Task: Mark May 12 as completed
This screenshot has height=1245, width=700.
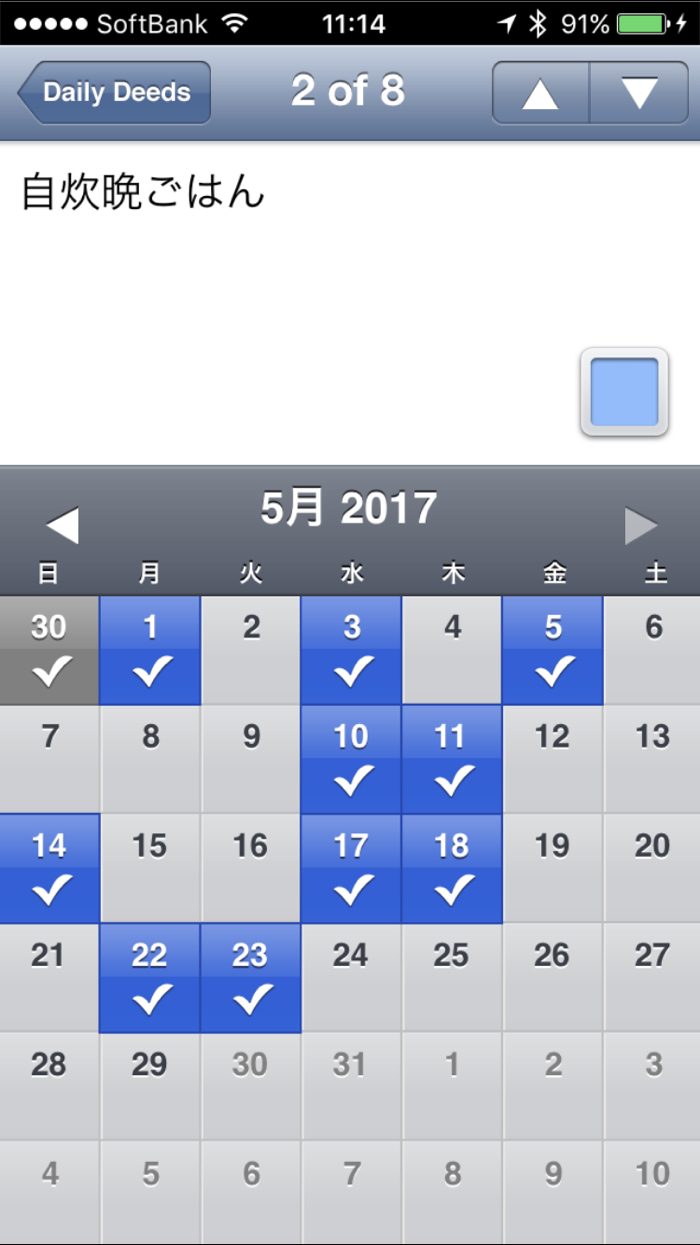Action: point(553,760)
